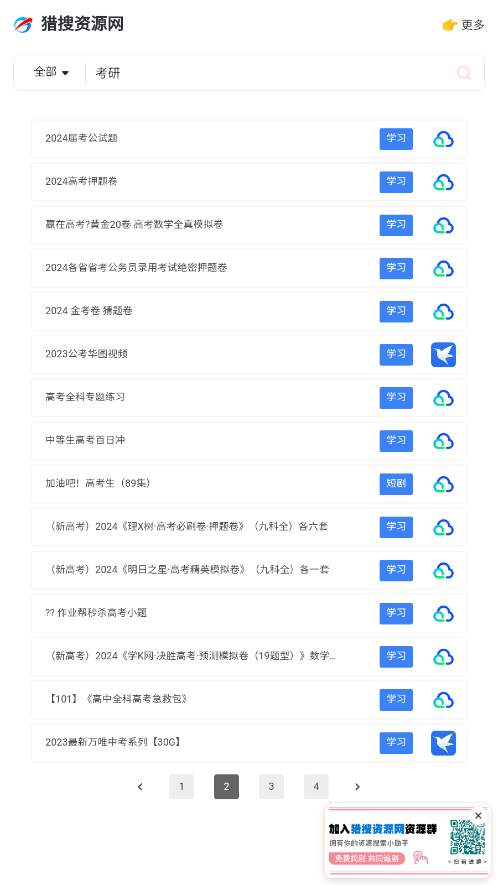Tap the search magnifier icon
This screenshot has width=498, height=885.
pos(464,73)
